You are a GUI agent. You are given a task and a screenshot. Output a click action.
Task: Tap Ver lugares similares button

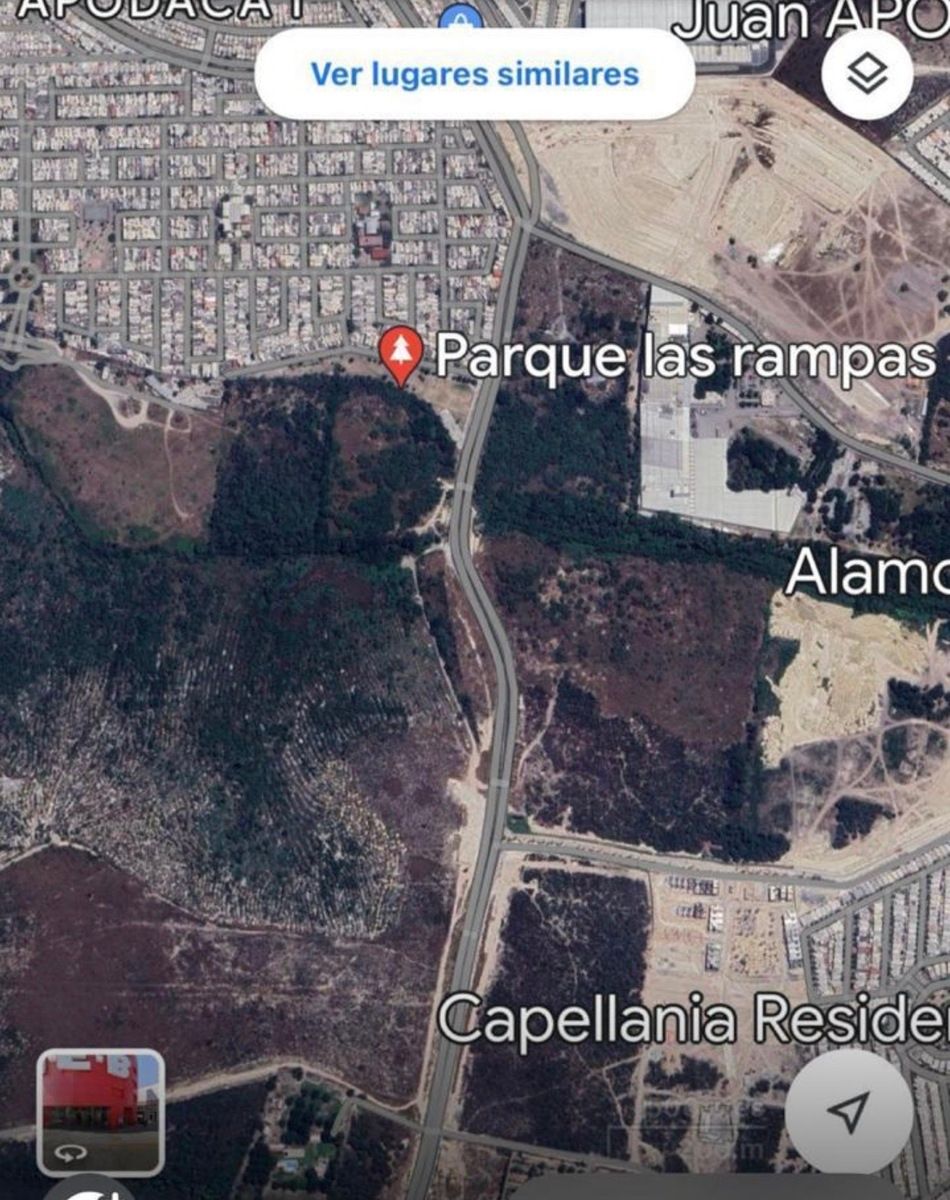coord(474,74)
